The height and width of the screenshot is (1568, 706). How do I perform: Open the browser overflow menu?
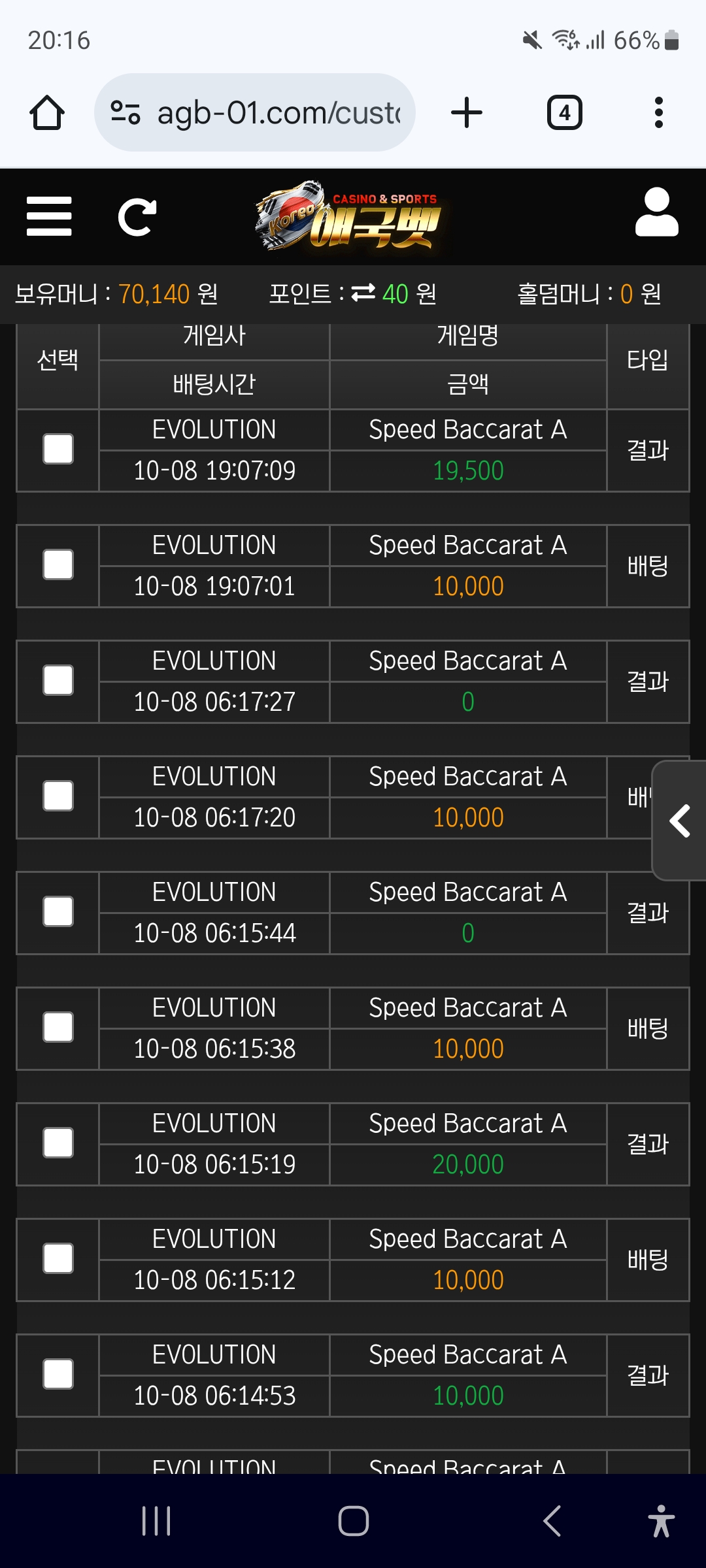(x=658, y=112)
